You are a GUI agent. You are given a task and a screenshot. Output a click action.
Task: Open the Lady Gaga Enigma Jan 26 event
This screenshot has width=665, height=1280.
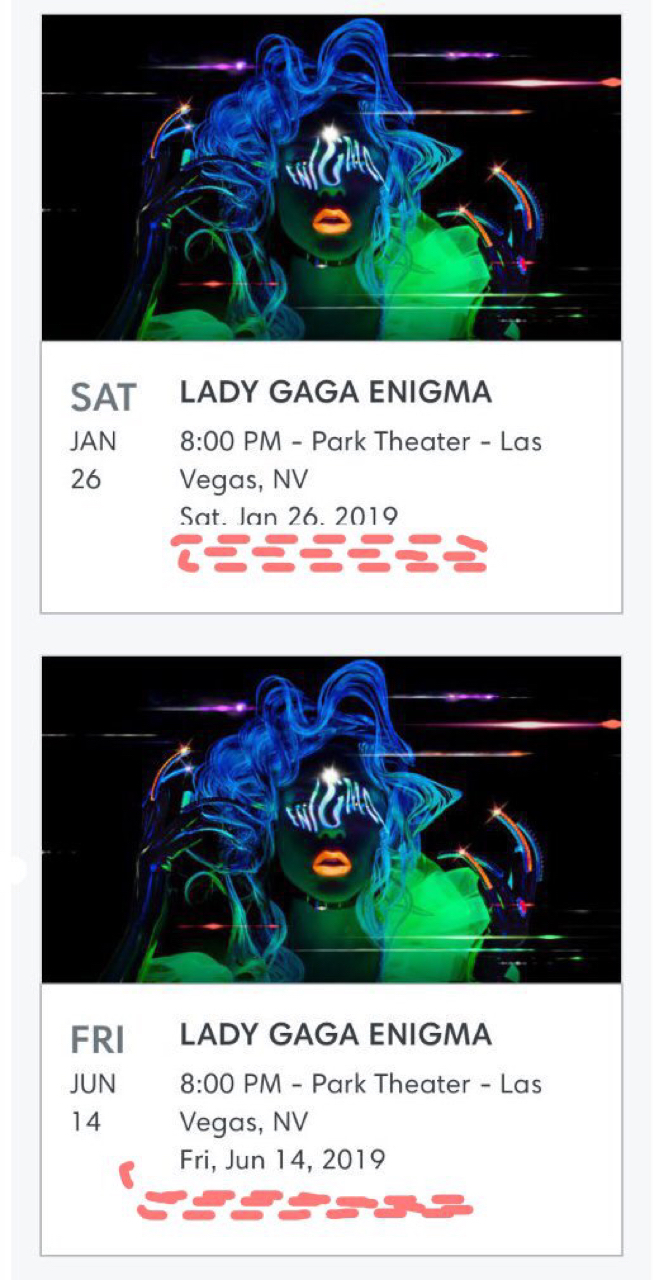point(335,392)
